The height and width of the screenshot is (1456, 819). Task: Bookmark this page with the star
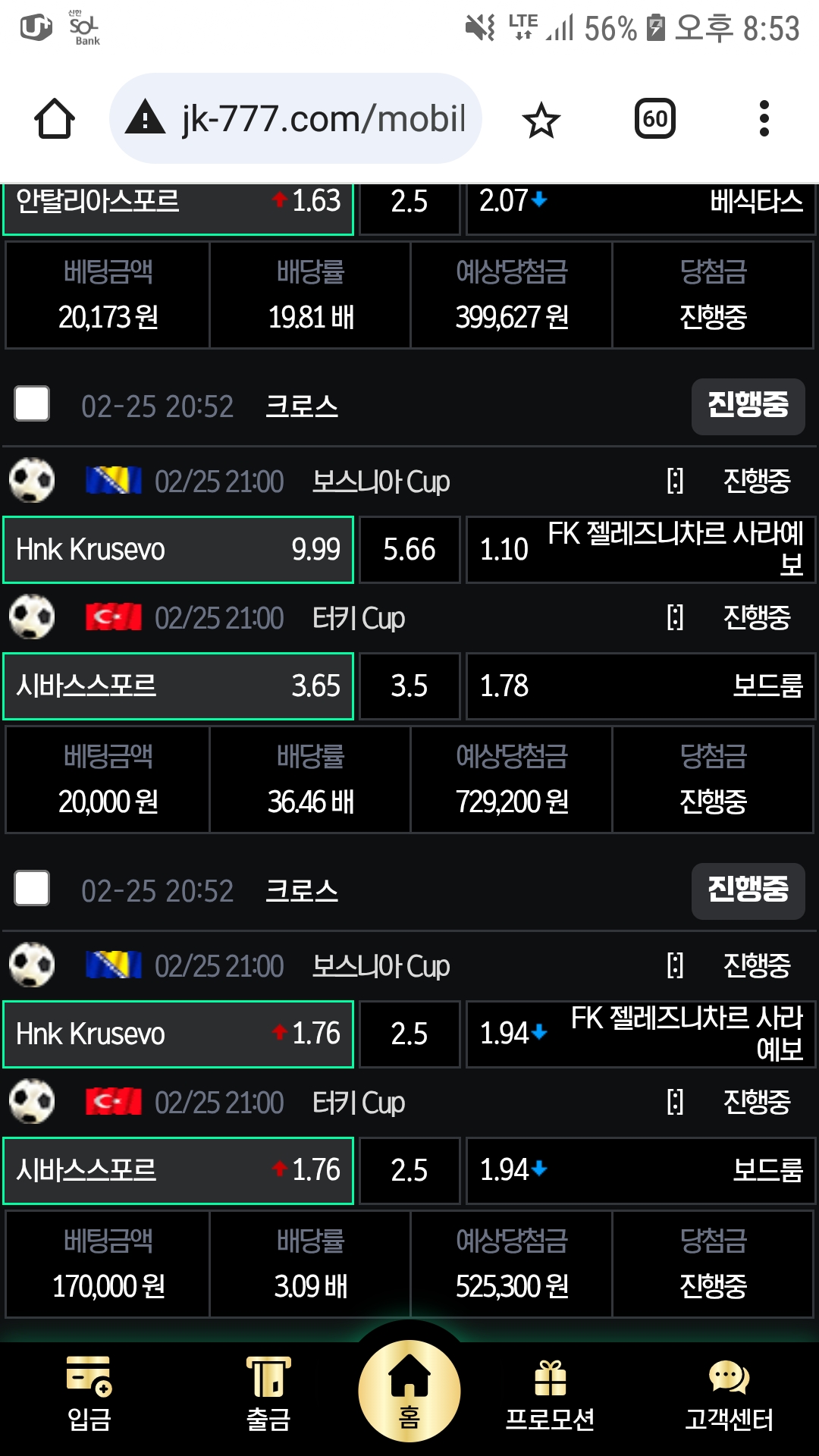[x=541, y=120]
